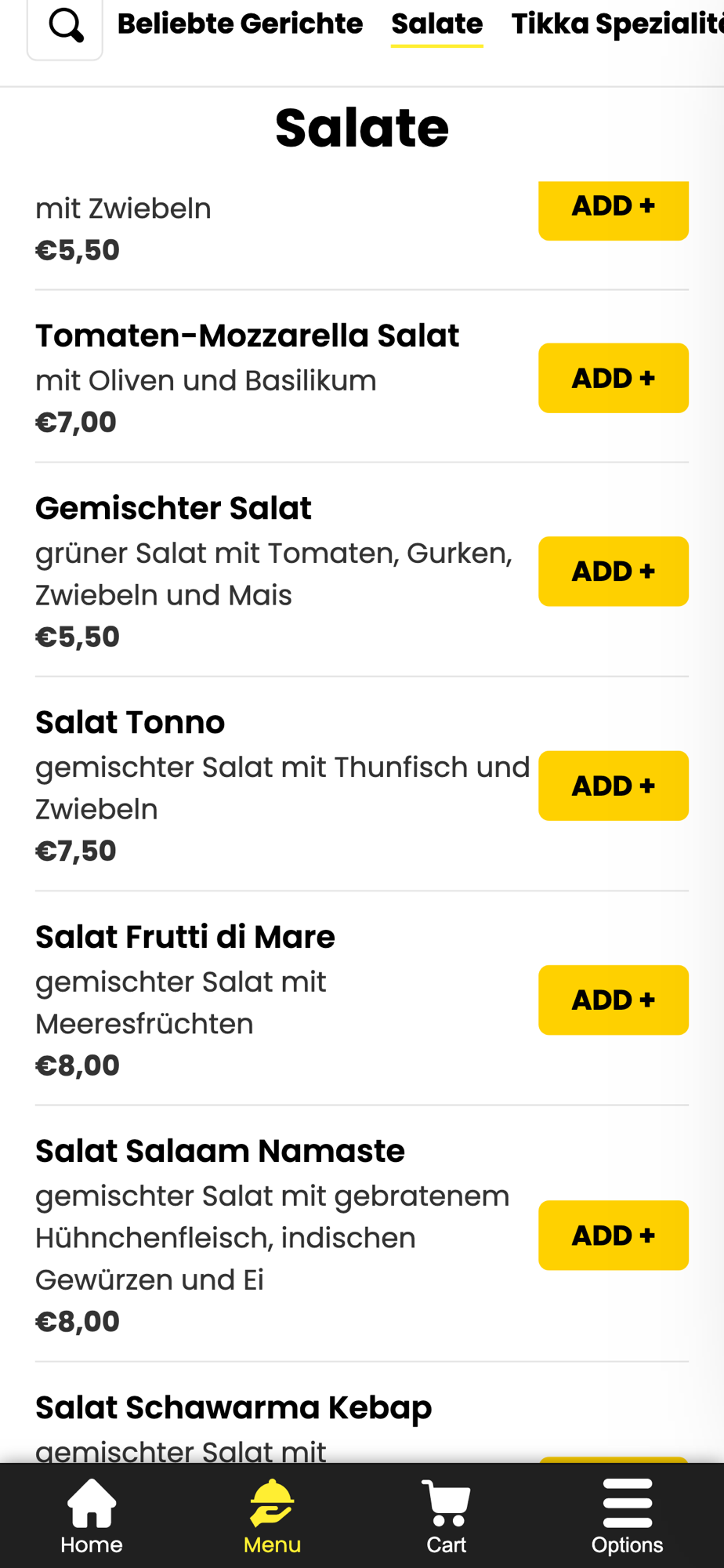Add Salat Salaam Namaste to cart

tap(613, 1235)
